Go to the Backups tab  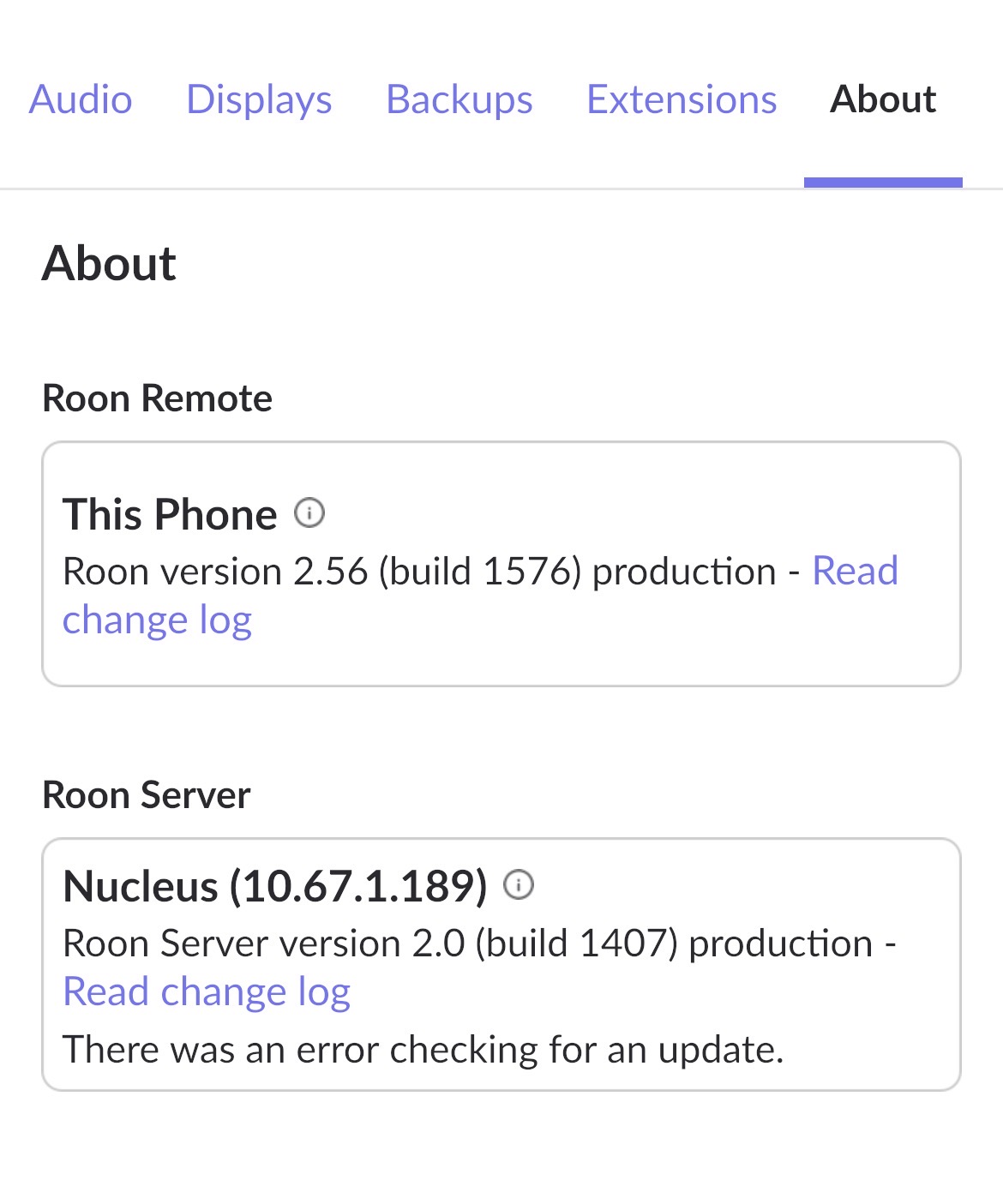(459, 99)
